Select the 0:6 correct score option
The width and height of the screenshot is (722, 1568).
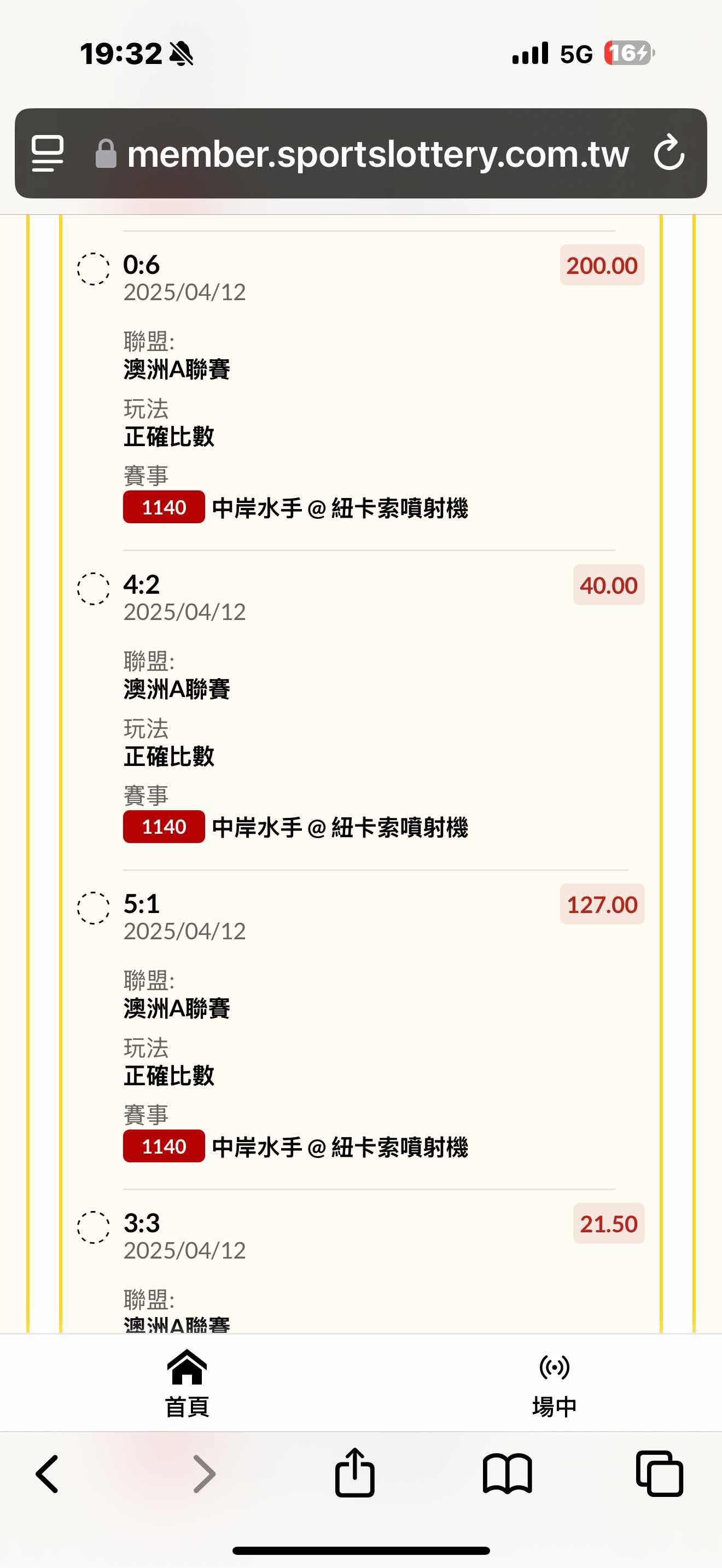93,268
